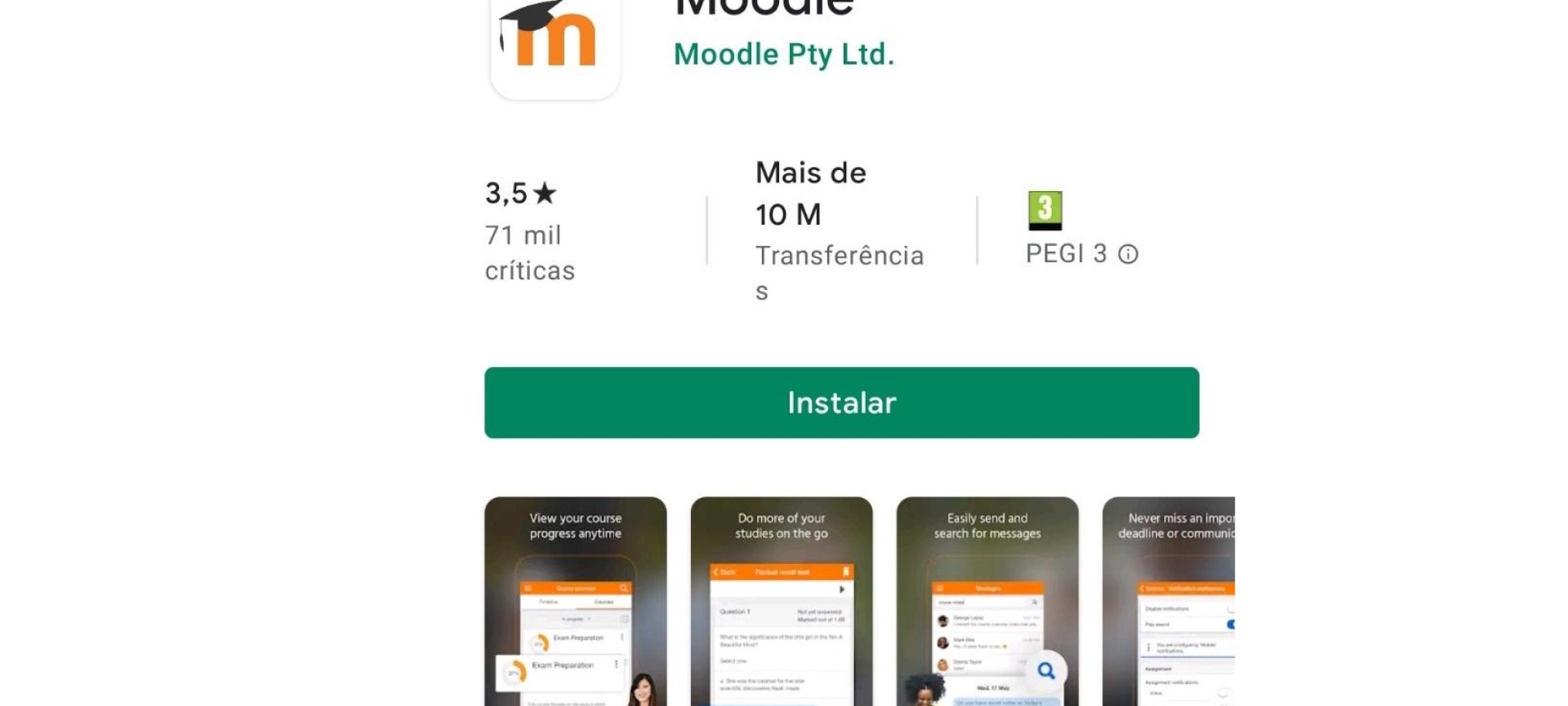Open the Moodle Pty Ltd. developer page
Screen dimensions: 1568x706
783,55
